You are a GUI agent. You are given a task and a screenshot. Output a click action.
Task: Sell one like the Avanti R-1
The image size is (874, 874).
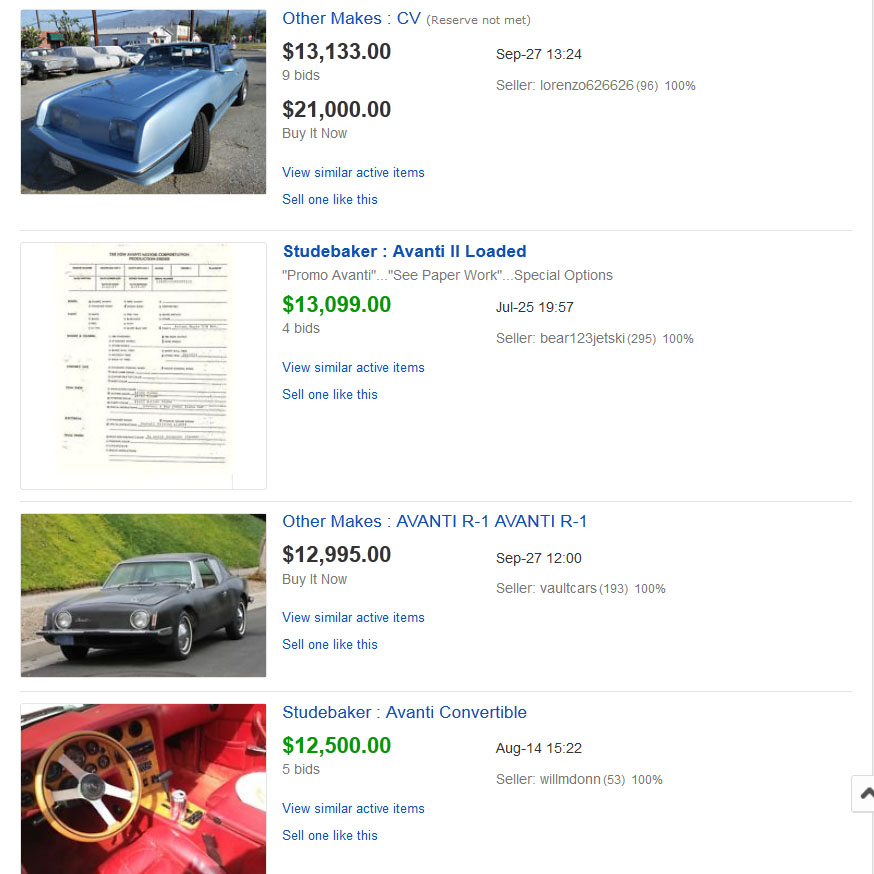[330, 644]
